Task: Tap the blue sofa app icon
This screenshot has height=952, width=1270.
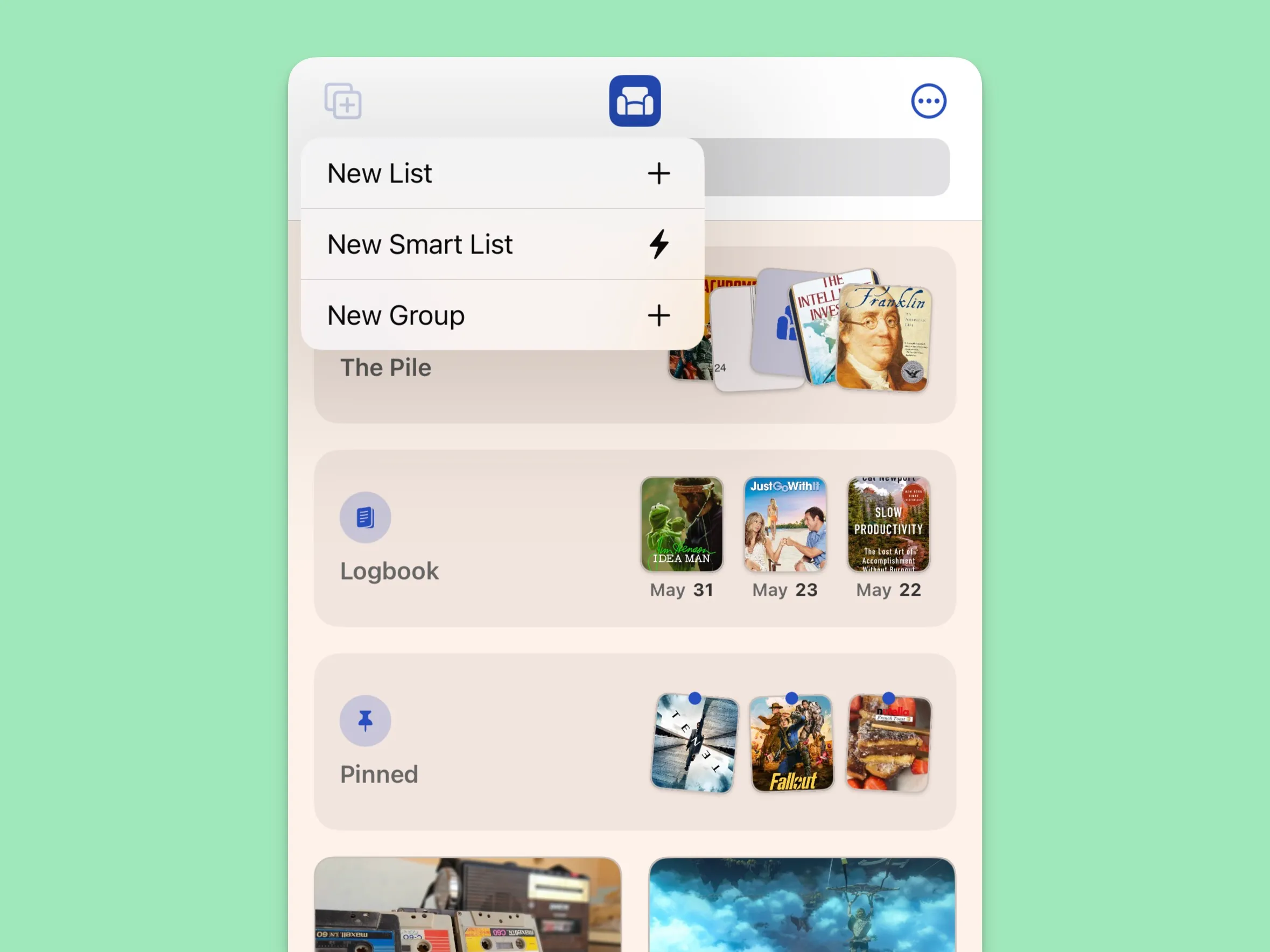Action: pos(634,101)
